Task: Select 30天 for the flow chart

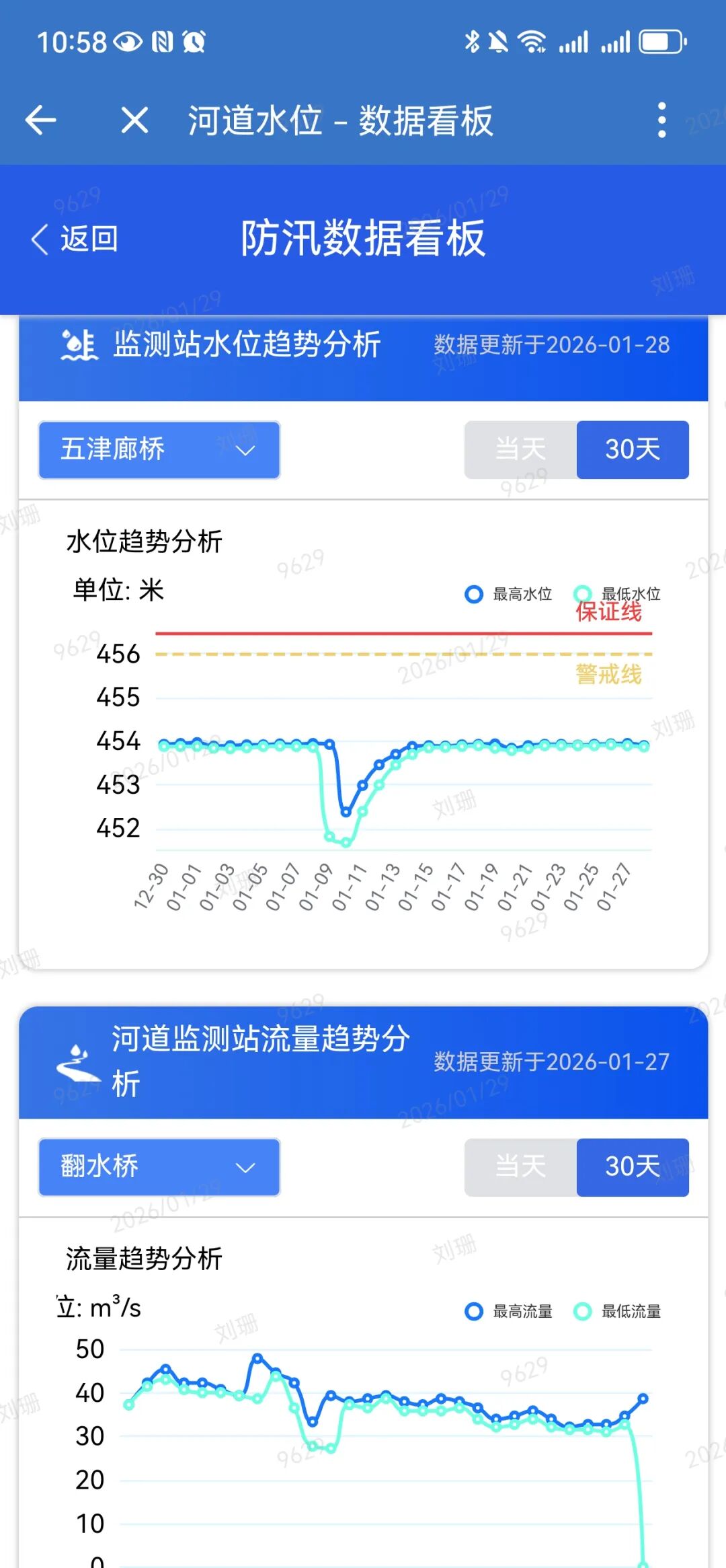Action: (x=633, y=1167)
